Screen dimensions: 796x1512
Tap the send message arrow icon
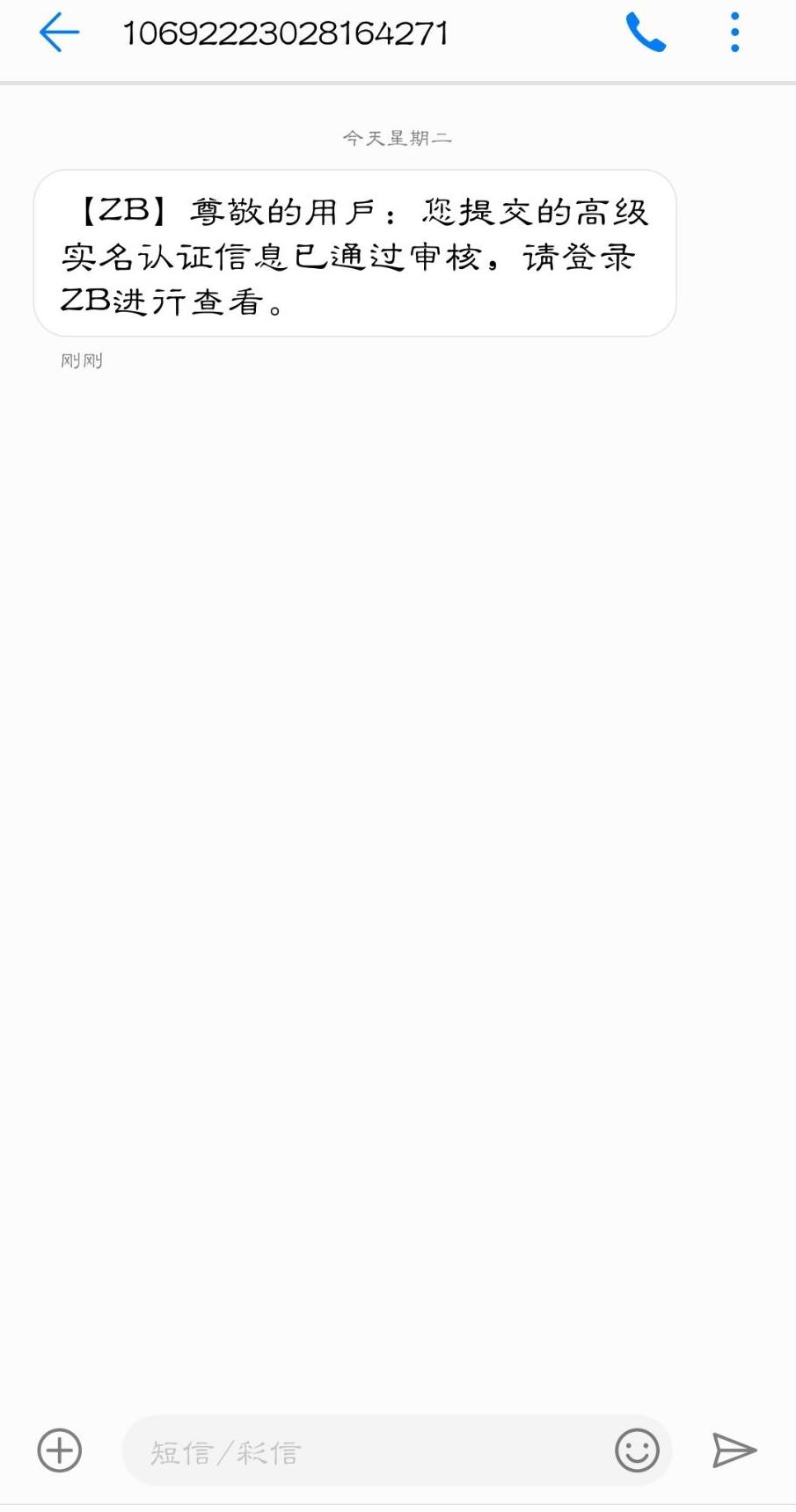coord(734,1450)
